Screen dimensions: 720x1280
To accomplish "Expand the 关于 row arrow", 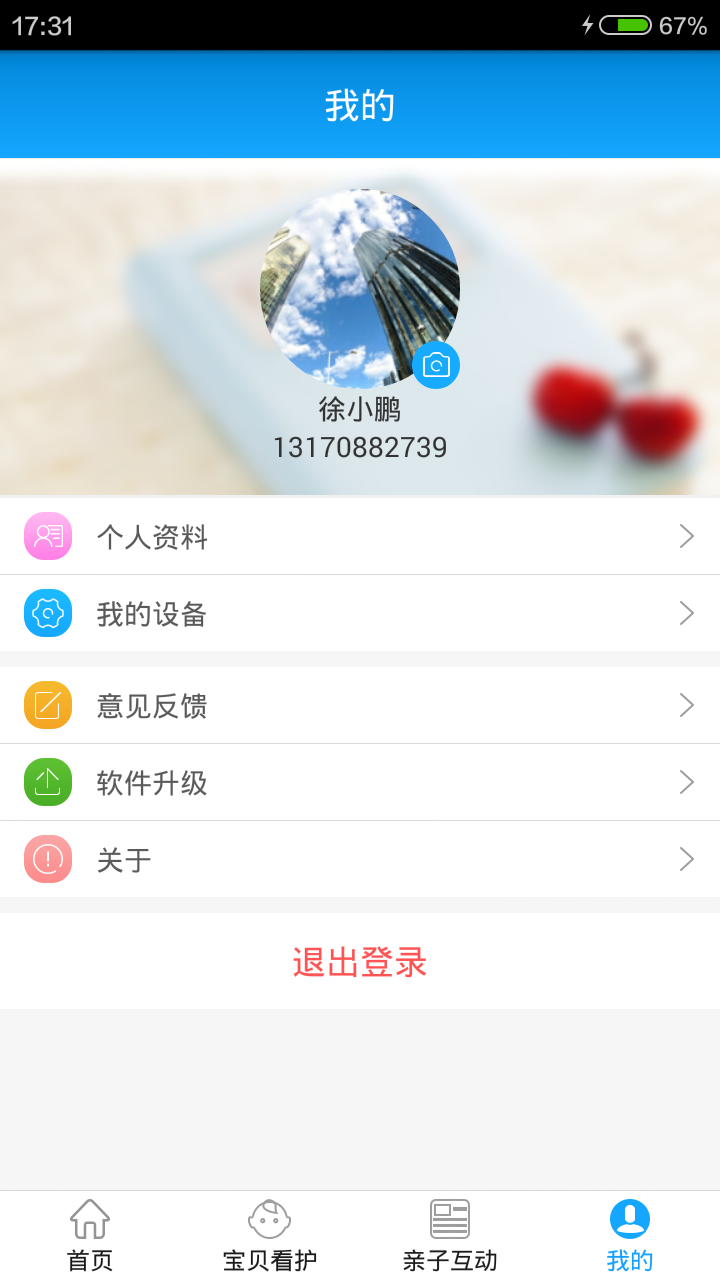I will click(686, 859).
